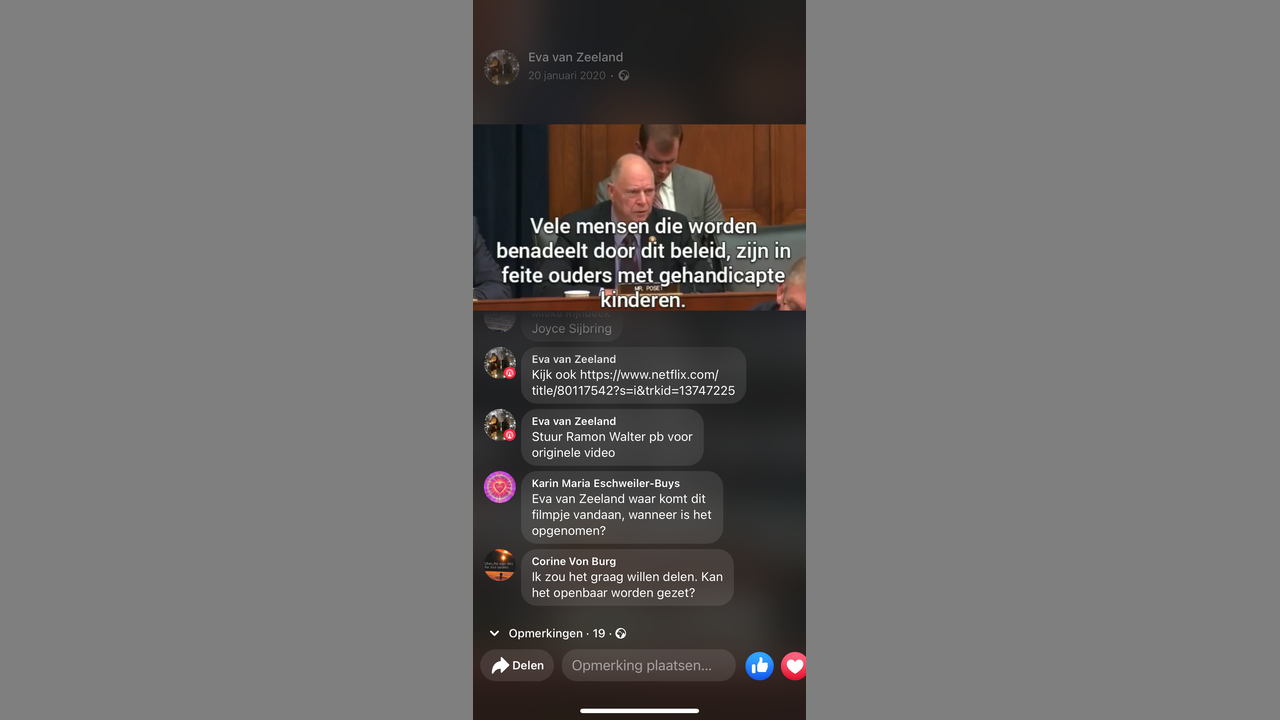1280x720 pixels.
Task: Tap Karin Maria's purple avatar
Action: (x=500, y=487)
